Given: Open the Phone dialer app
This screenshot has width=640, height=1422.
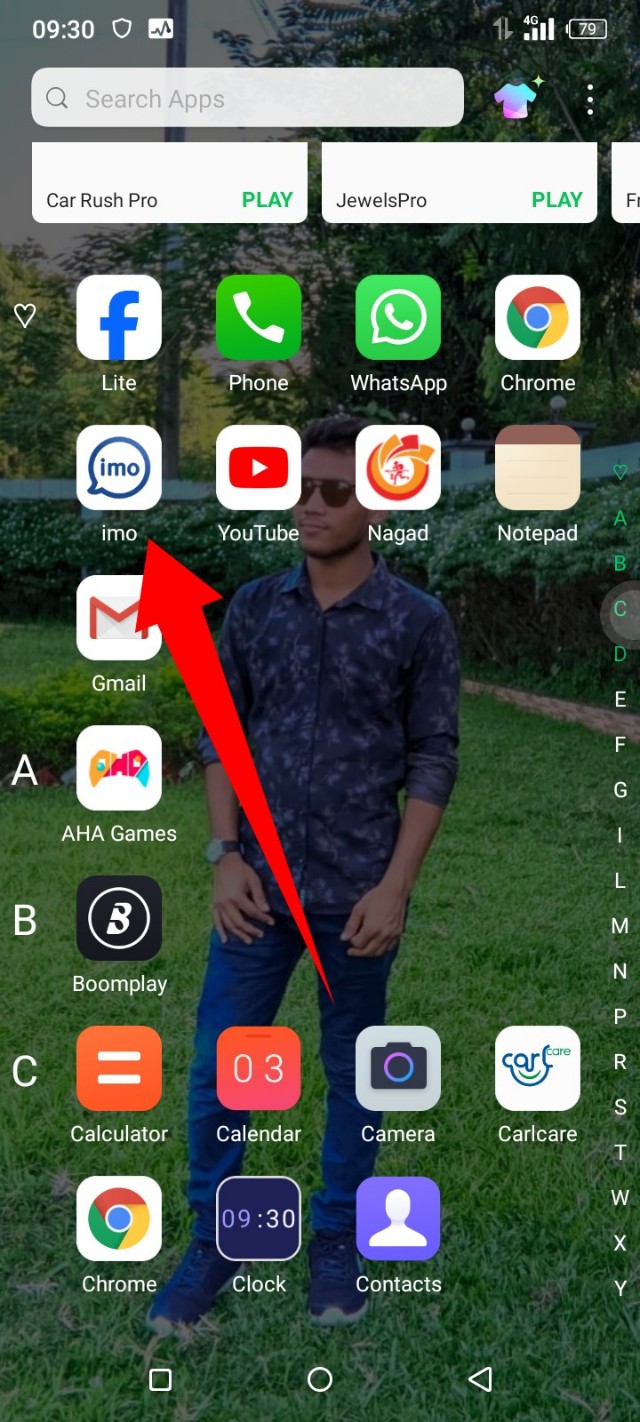Looking at the screenshot, I should coord(258,318).
